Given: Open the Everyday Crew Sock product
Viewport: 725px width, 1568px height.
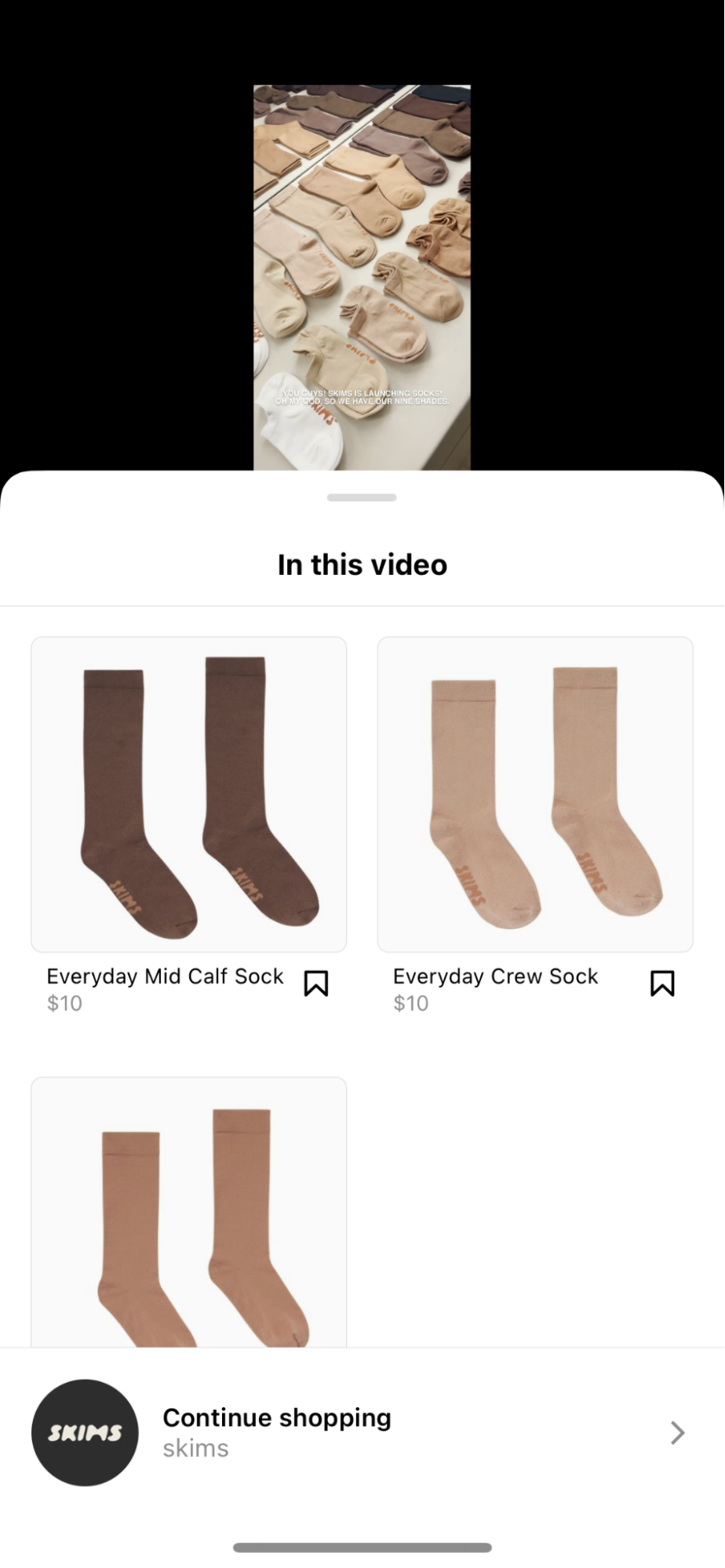Looking at the screenshot, I should click(535, 794).
